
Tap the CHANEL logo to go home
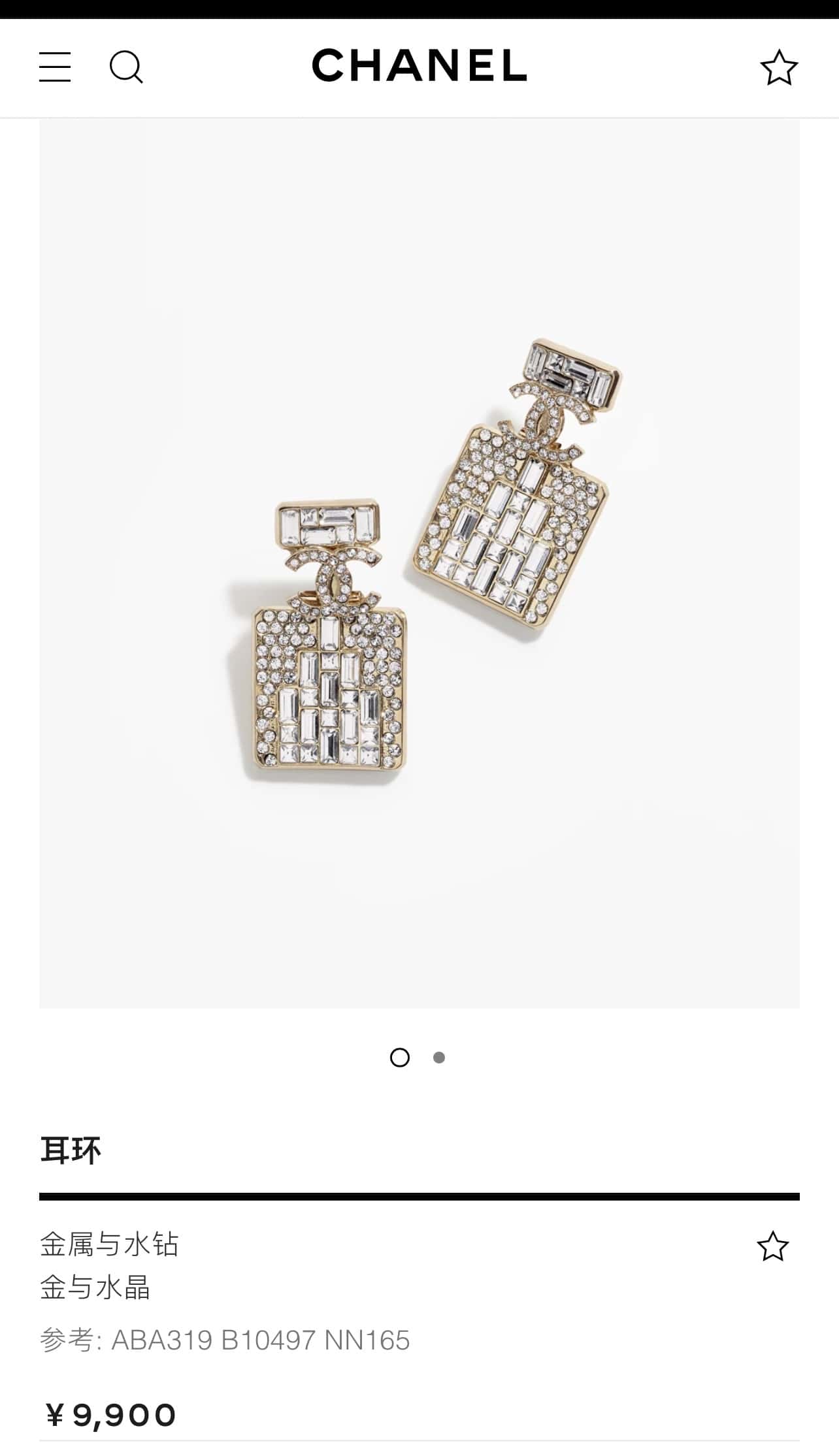click(419, 65)
